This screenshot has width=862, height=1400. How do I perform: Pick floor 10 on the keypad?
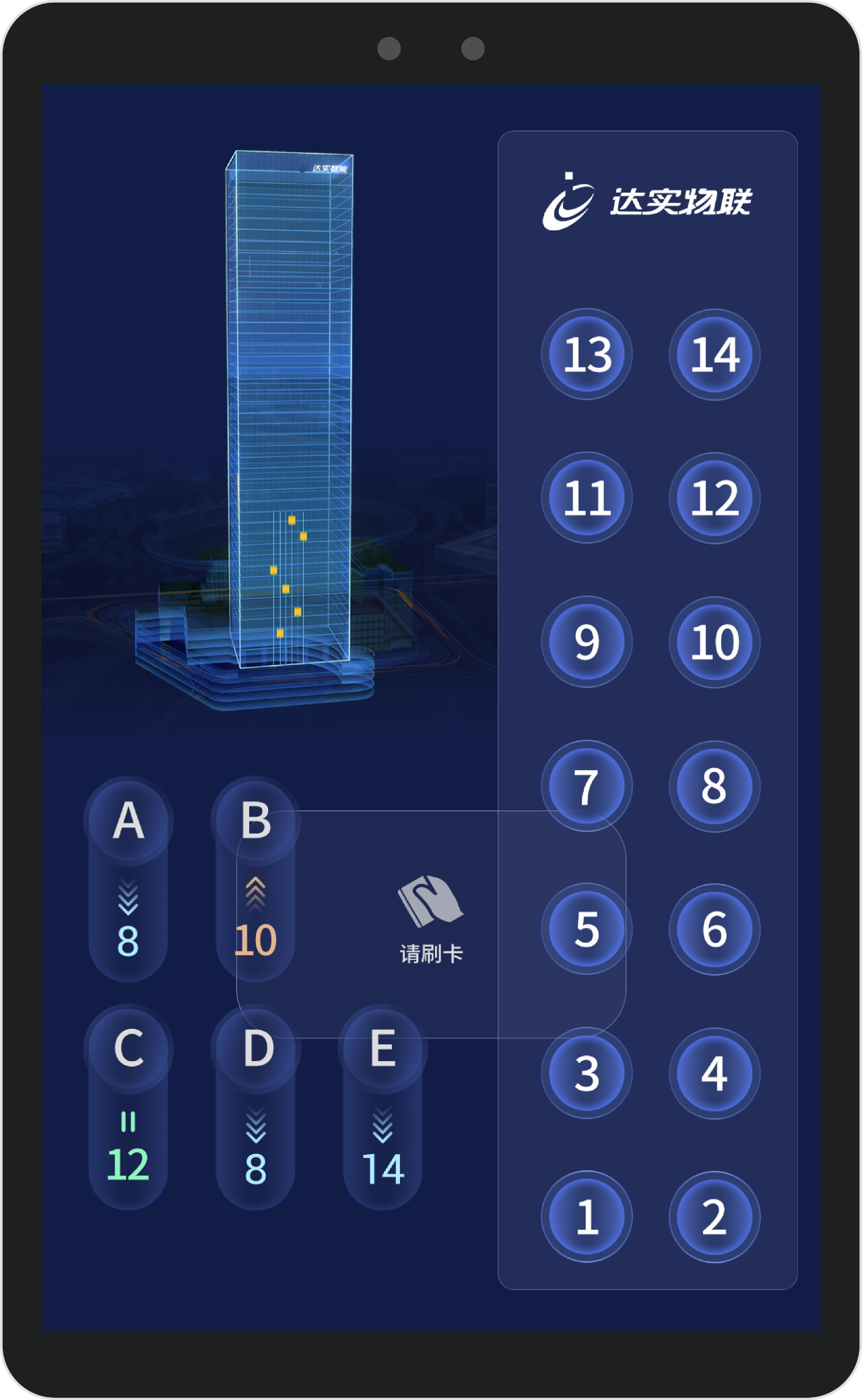(715, 641)
